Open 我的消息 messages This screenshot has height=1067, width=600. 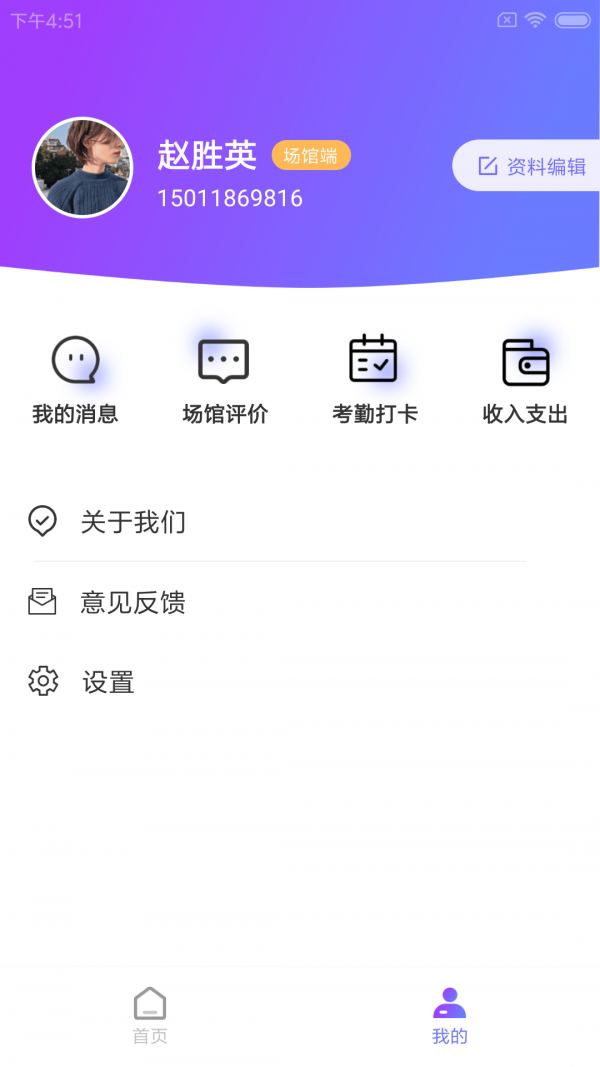[x=75, y=380]
